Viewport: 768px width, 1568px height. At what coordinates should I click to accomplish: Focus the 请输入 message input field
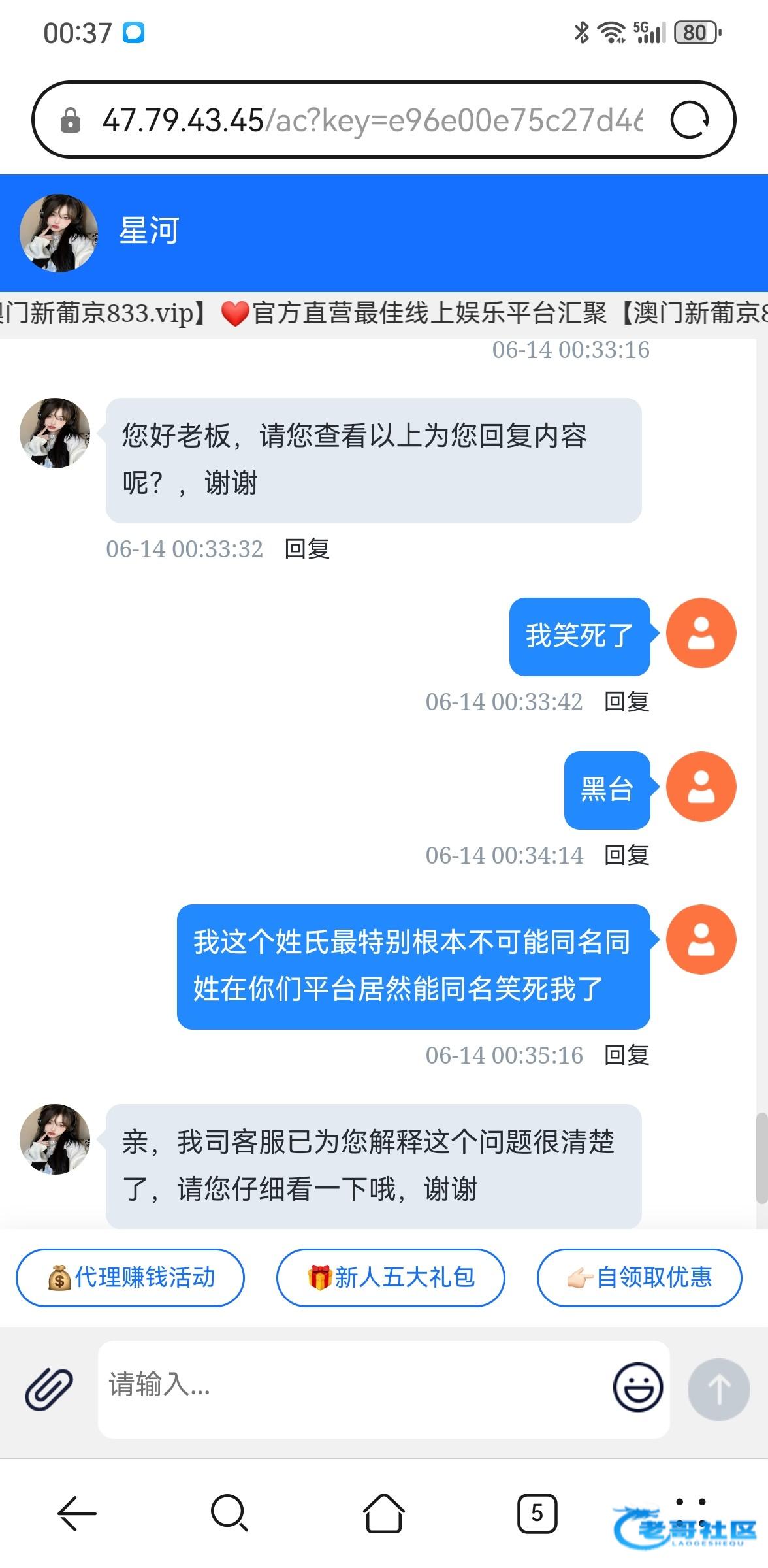353,1388
